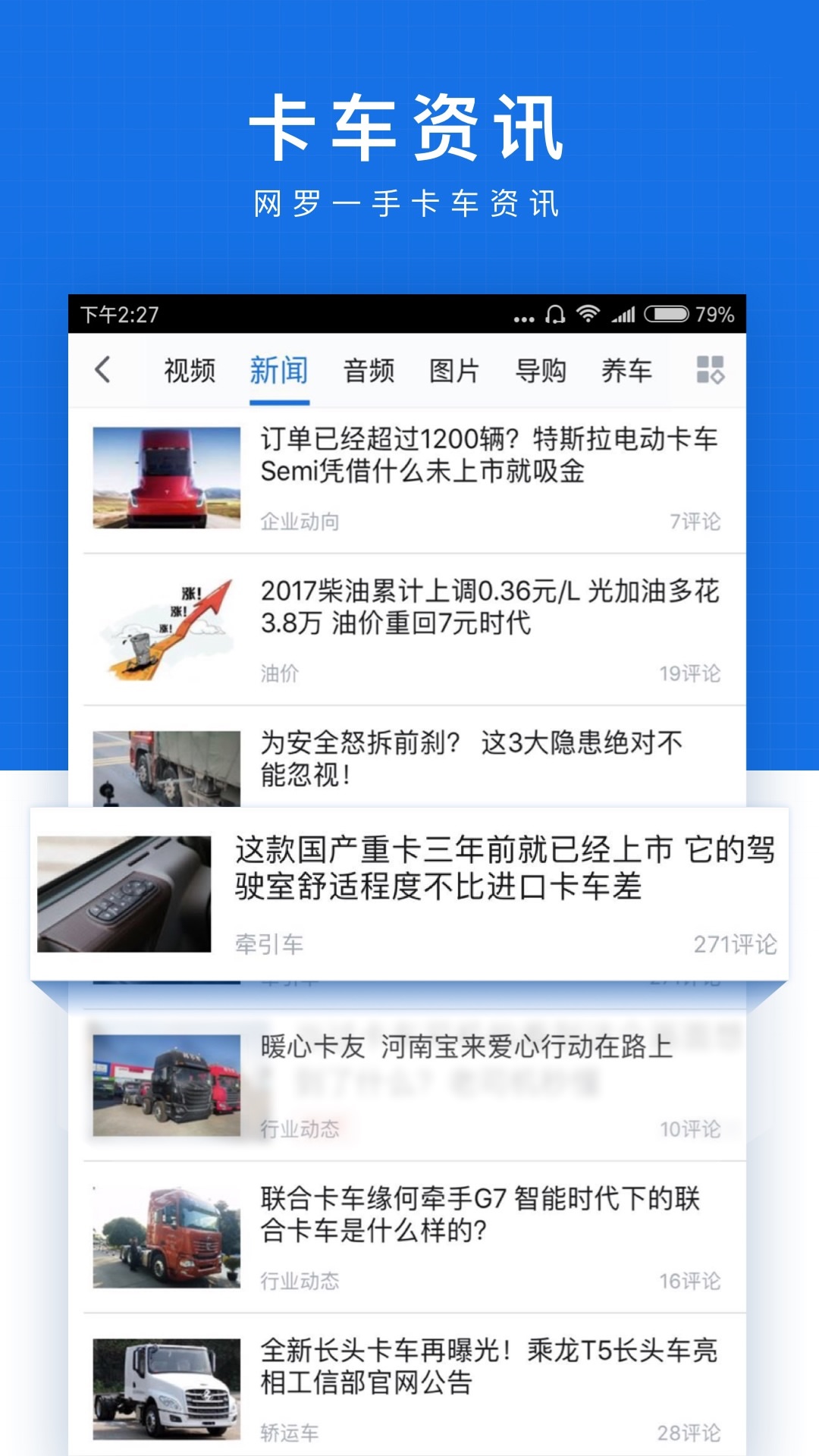Click the battery indicator showing 79%
Viewport: 819px width, 1456px height.
667,313
